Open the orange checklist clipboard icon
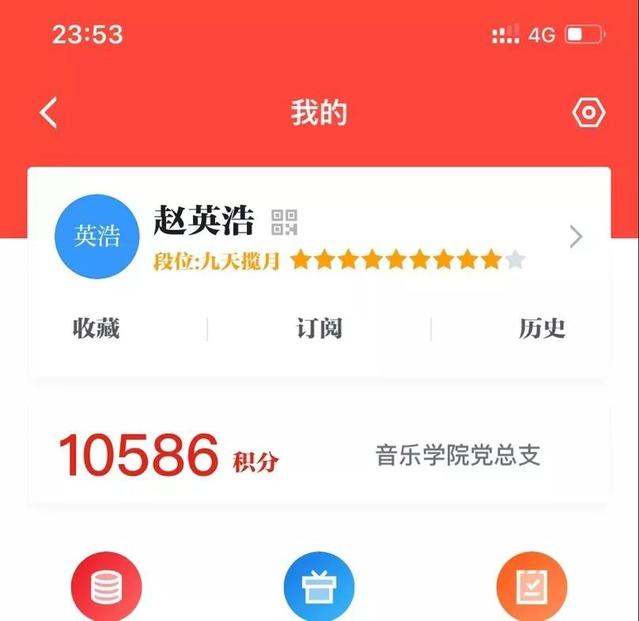The width and height of the screenshot is (639, 621). pos(531,587)
